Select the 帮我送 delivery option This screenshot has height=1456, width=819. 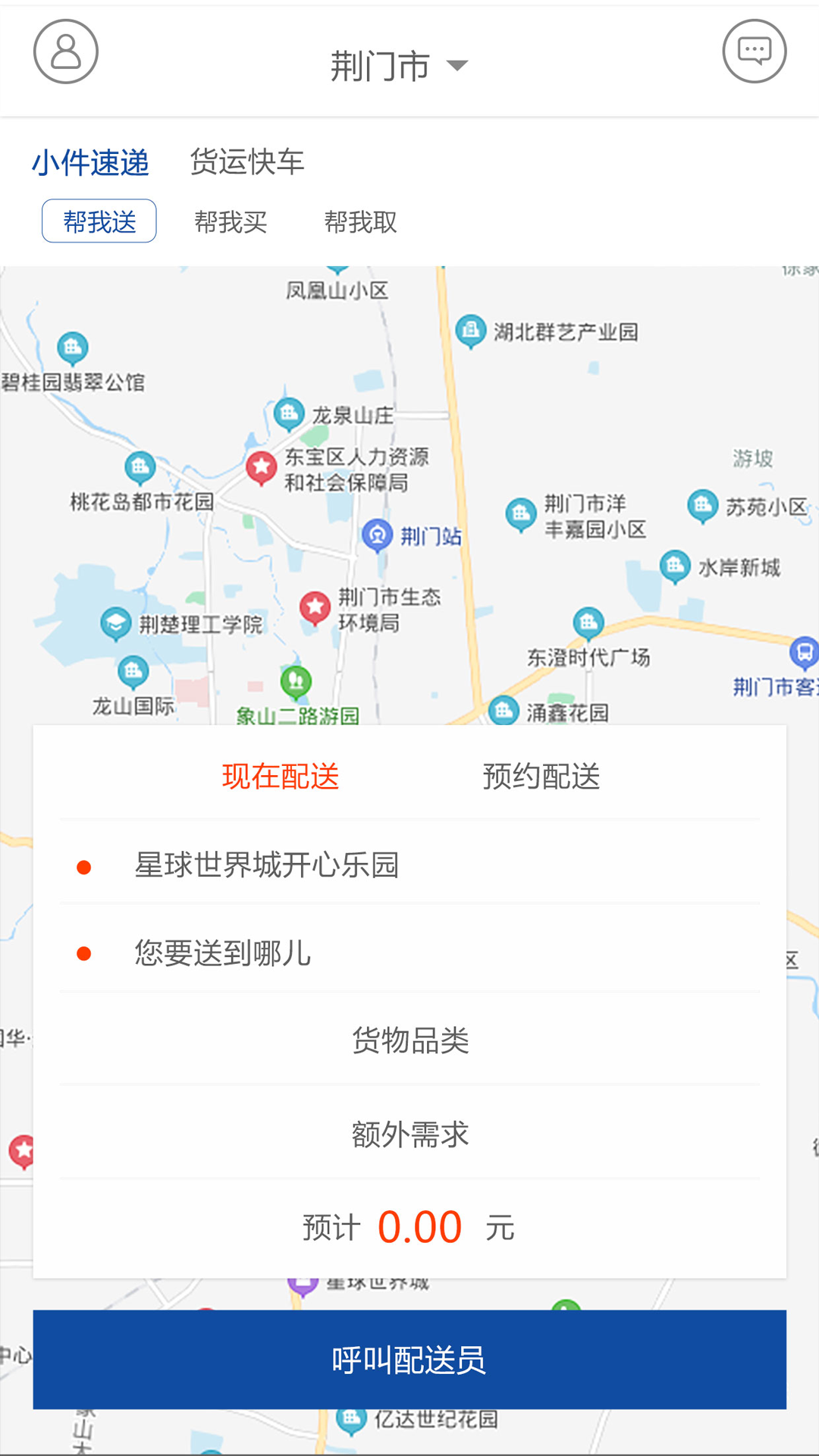99,221
